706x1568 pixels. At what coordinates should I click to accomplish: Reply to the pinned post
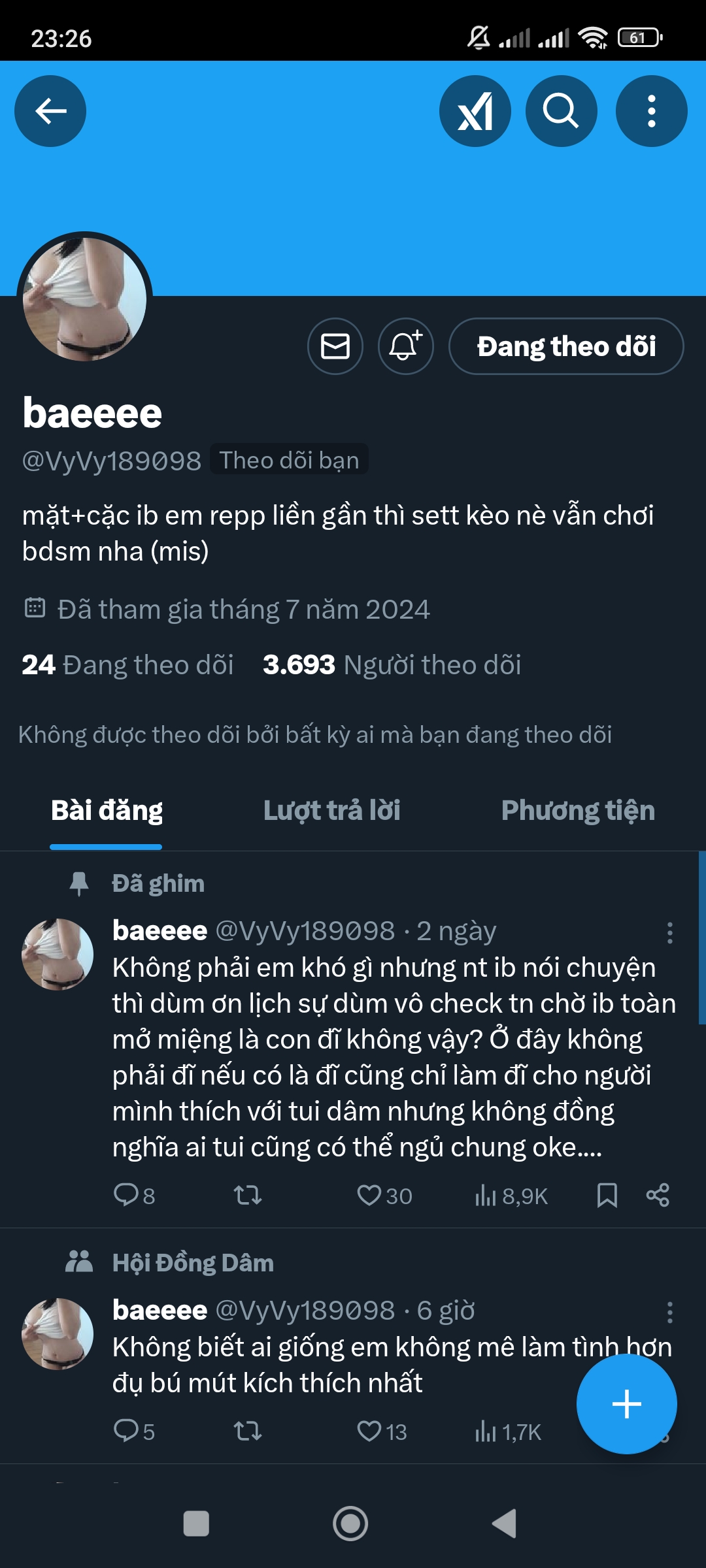128,1196
